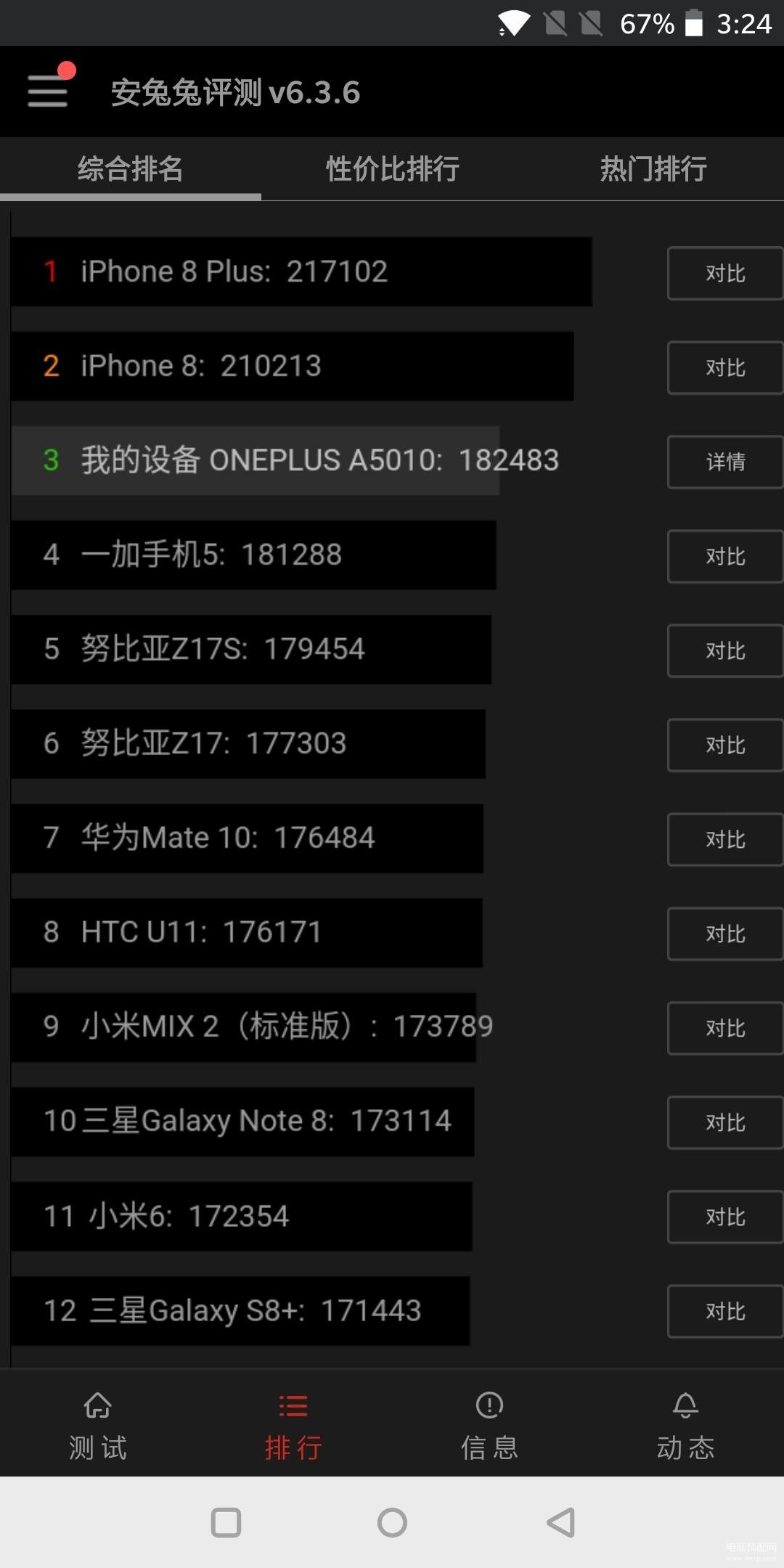This screenshot has height=1568, width=784.
Task: Open the hamburger drawer menu
Action: [x=48, y=91]
